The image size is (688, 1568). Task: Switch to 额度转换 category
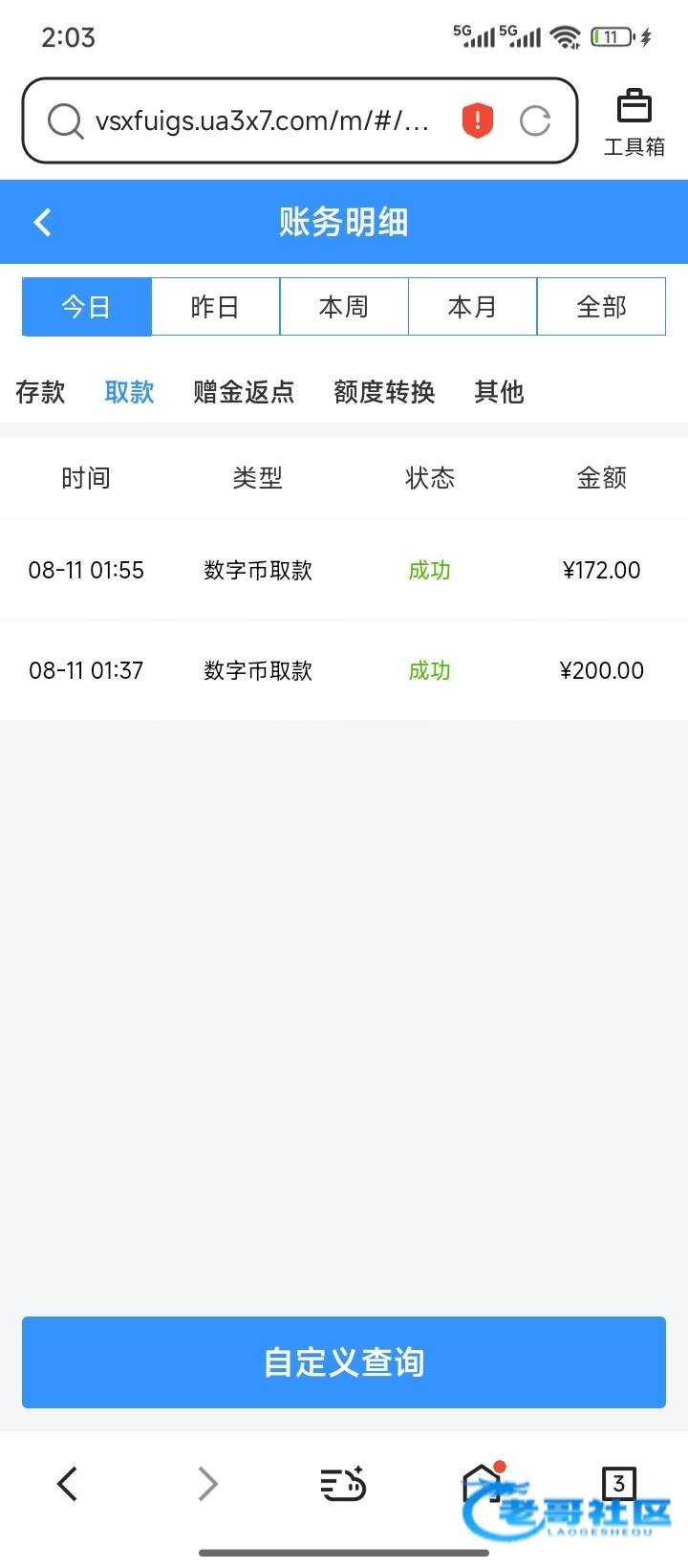pyautogui.click(x=384, y=392)
